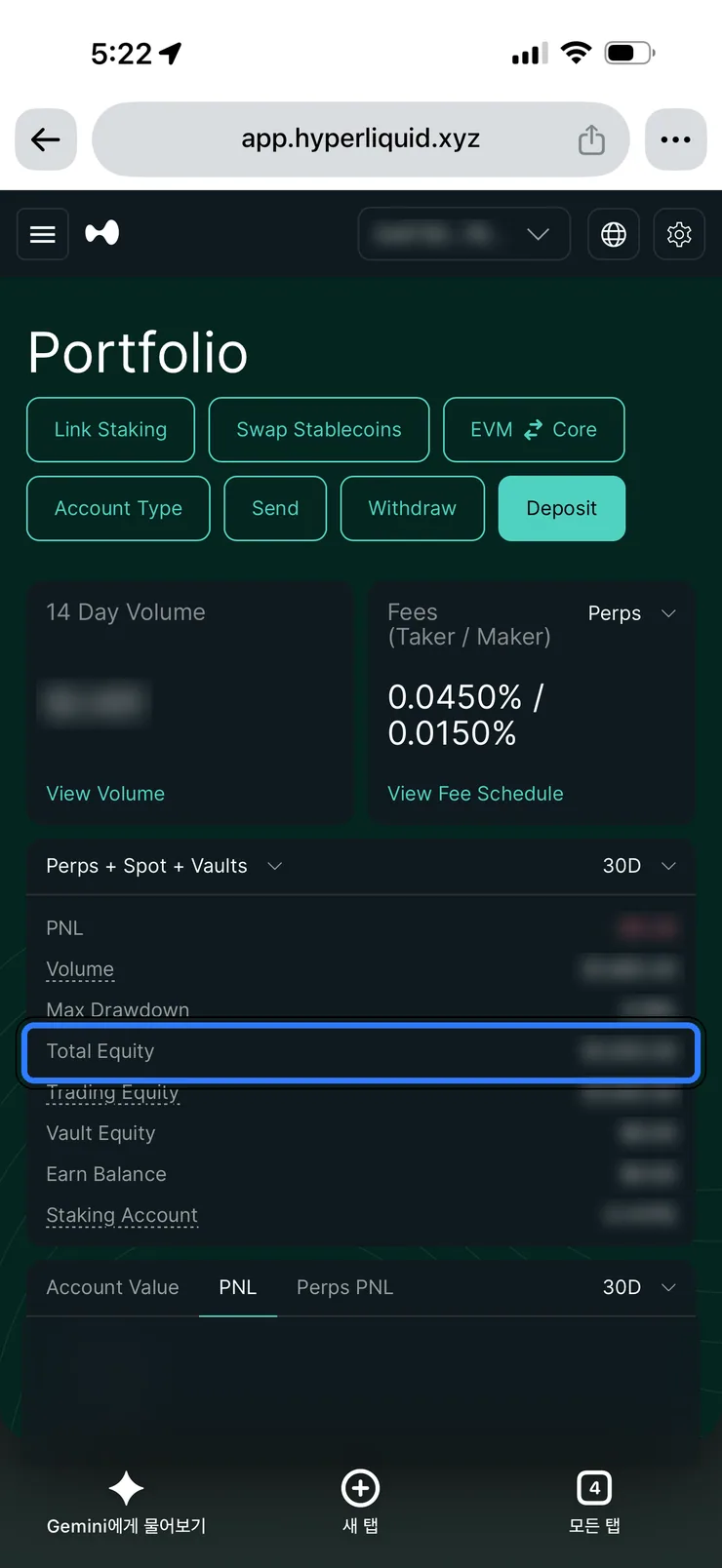Open the settings gear
This screenshot has width=722, height=1568.
coord(679,234)
